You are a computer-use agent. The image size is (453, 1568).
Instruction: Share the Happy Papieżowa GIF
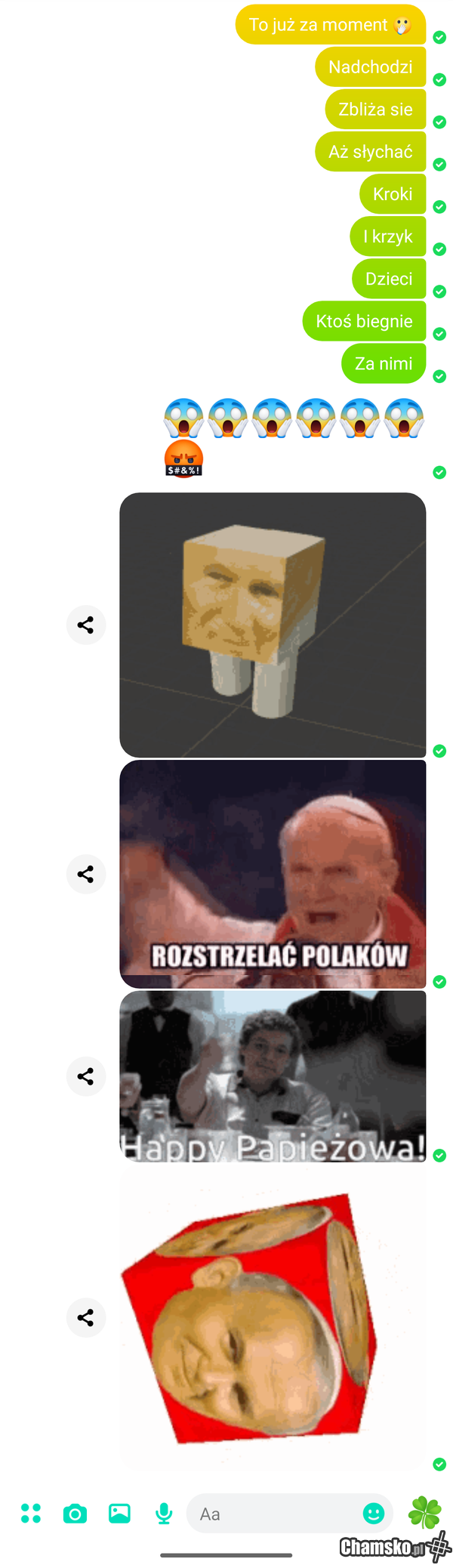coord(86,1076)
